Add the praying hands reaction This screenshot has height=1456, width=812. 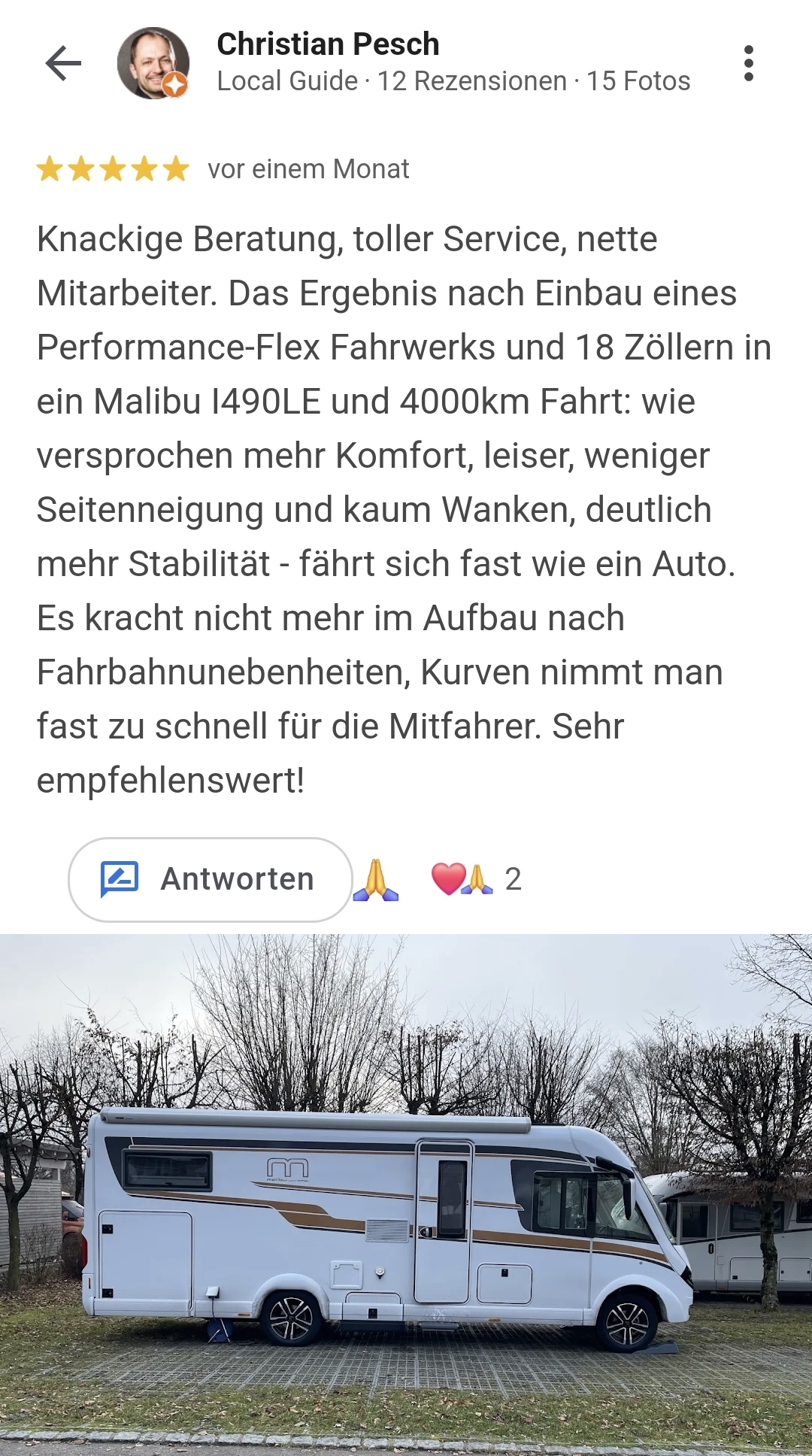[376, 879]
